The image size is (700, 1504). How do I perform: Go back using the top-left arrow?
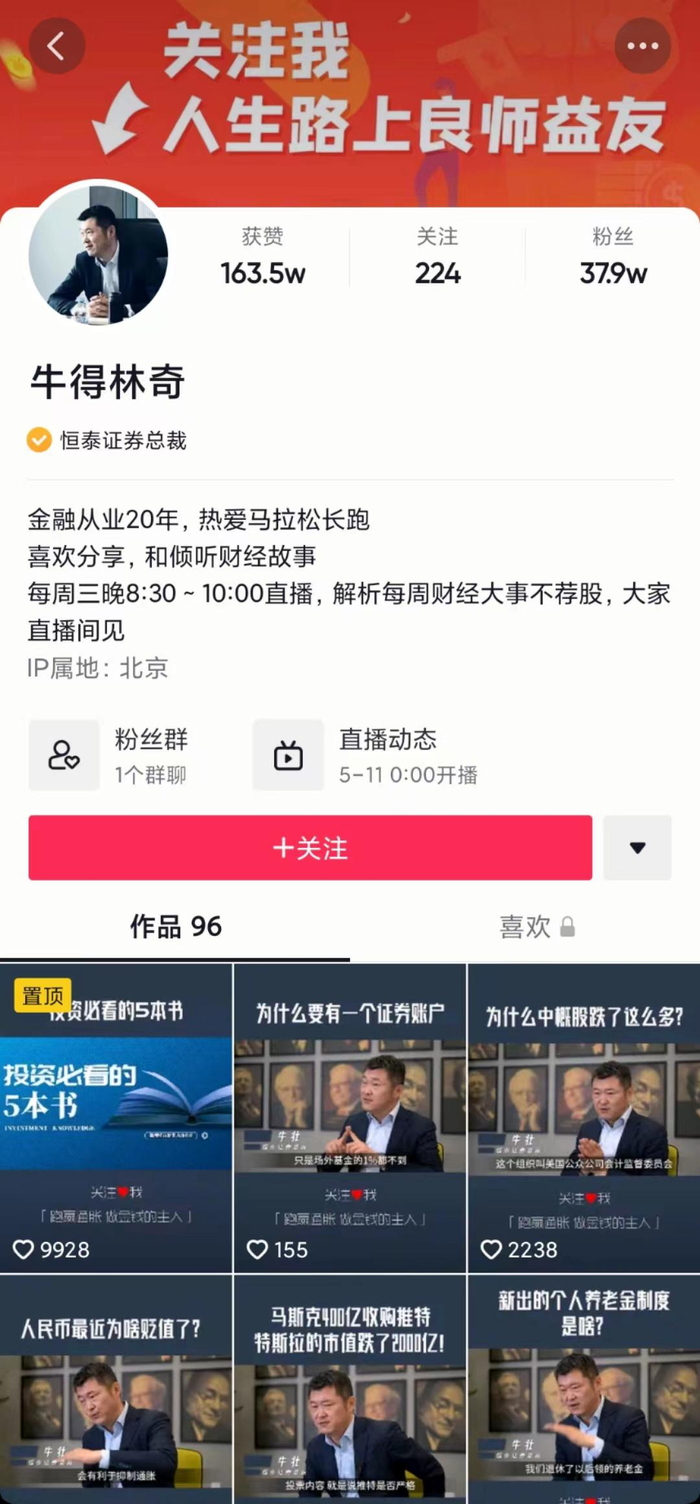click(x=56, y=46)
